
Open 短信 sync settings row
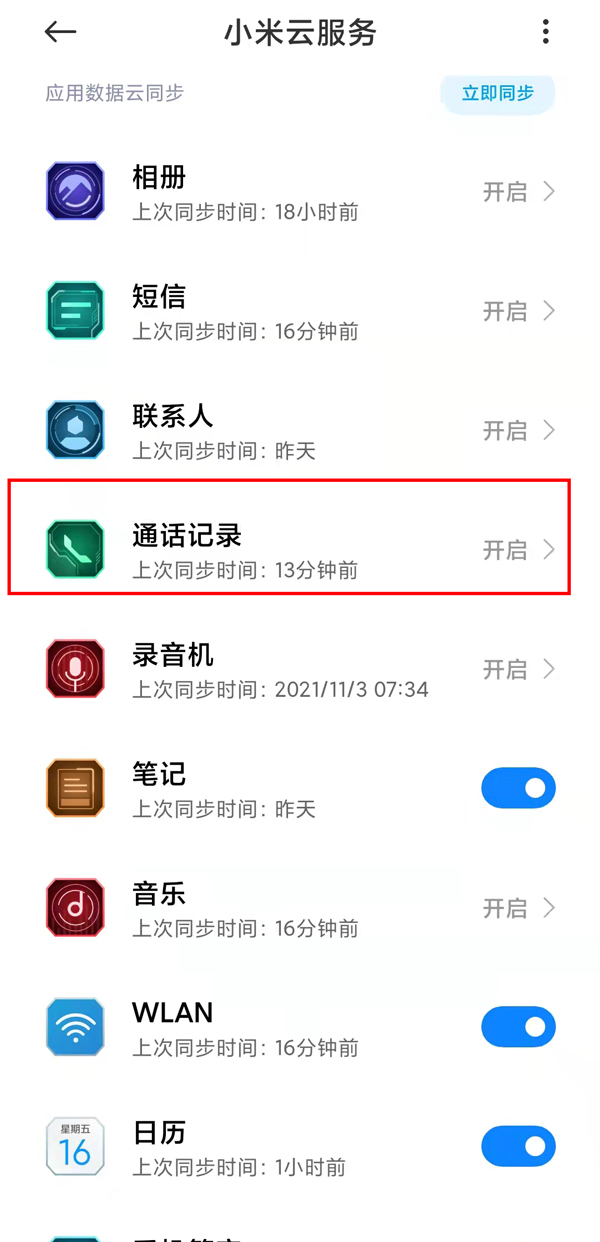pos(300,311)
